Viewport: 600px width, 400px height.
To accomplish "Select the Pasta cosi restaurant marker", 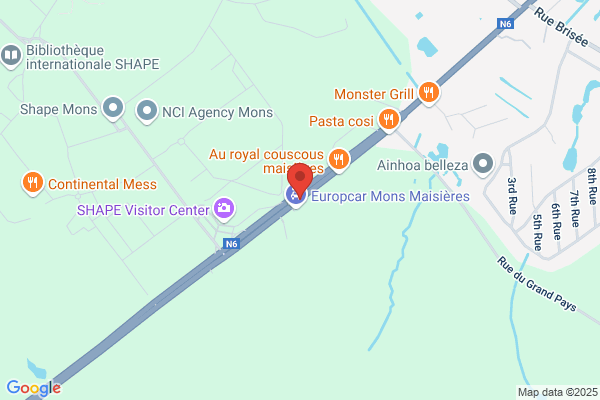I will [389, 120].
